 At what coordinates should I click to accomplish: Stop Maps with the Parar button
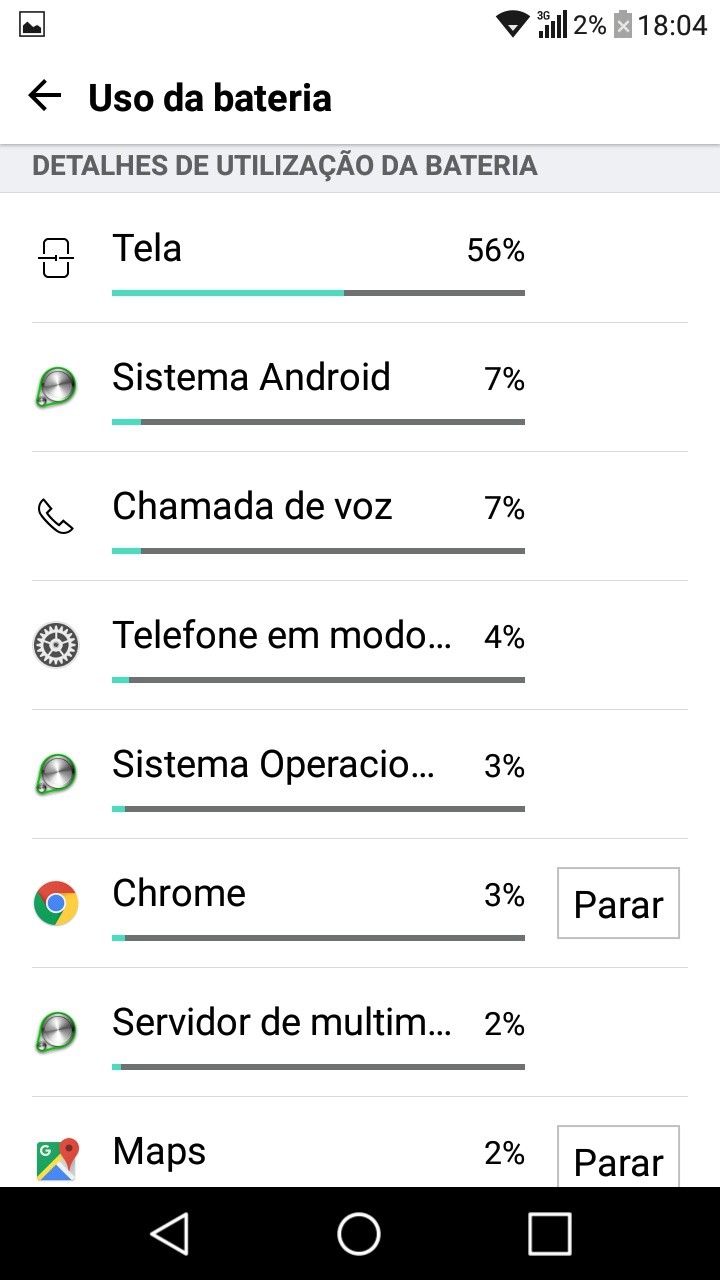618,1158
